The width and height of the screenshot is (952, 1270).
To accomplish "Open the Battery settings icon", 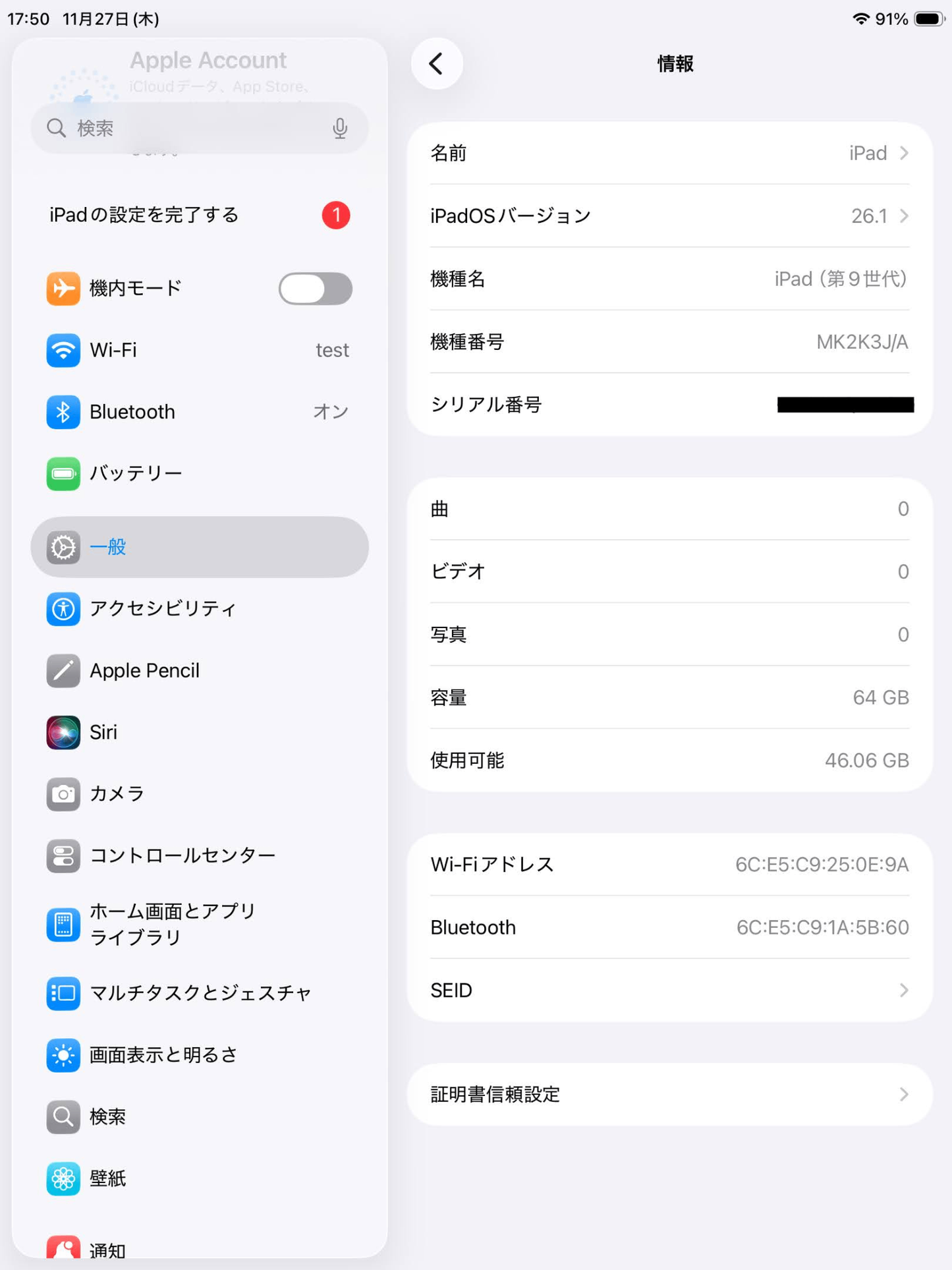I will 63,473.
